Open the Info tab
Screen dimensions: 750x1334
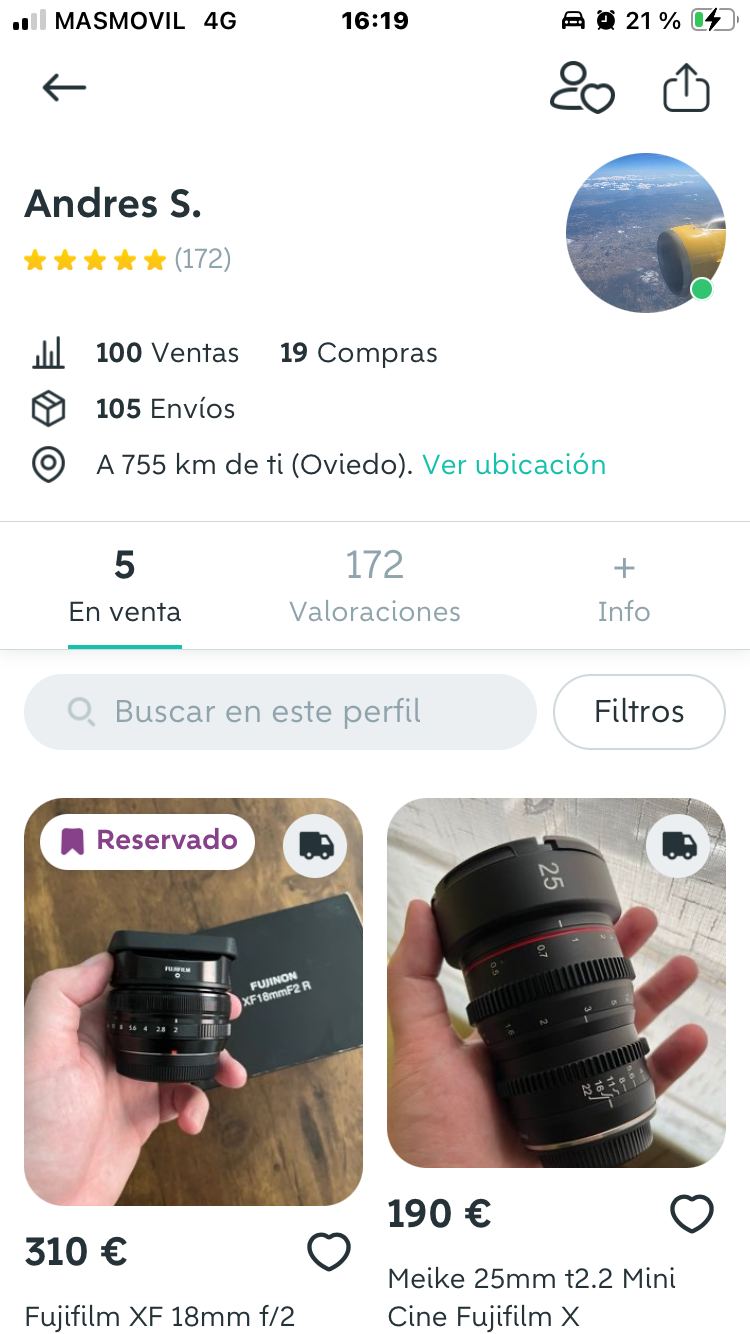(624, 586)
